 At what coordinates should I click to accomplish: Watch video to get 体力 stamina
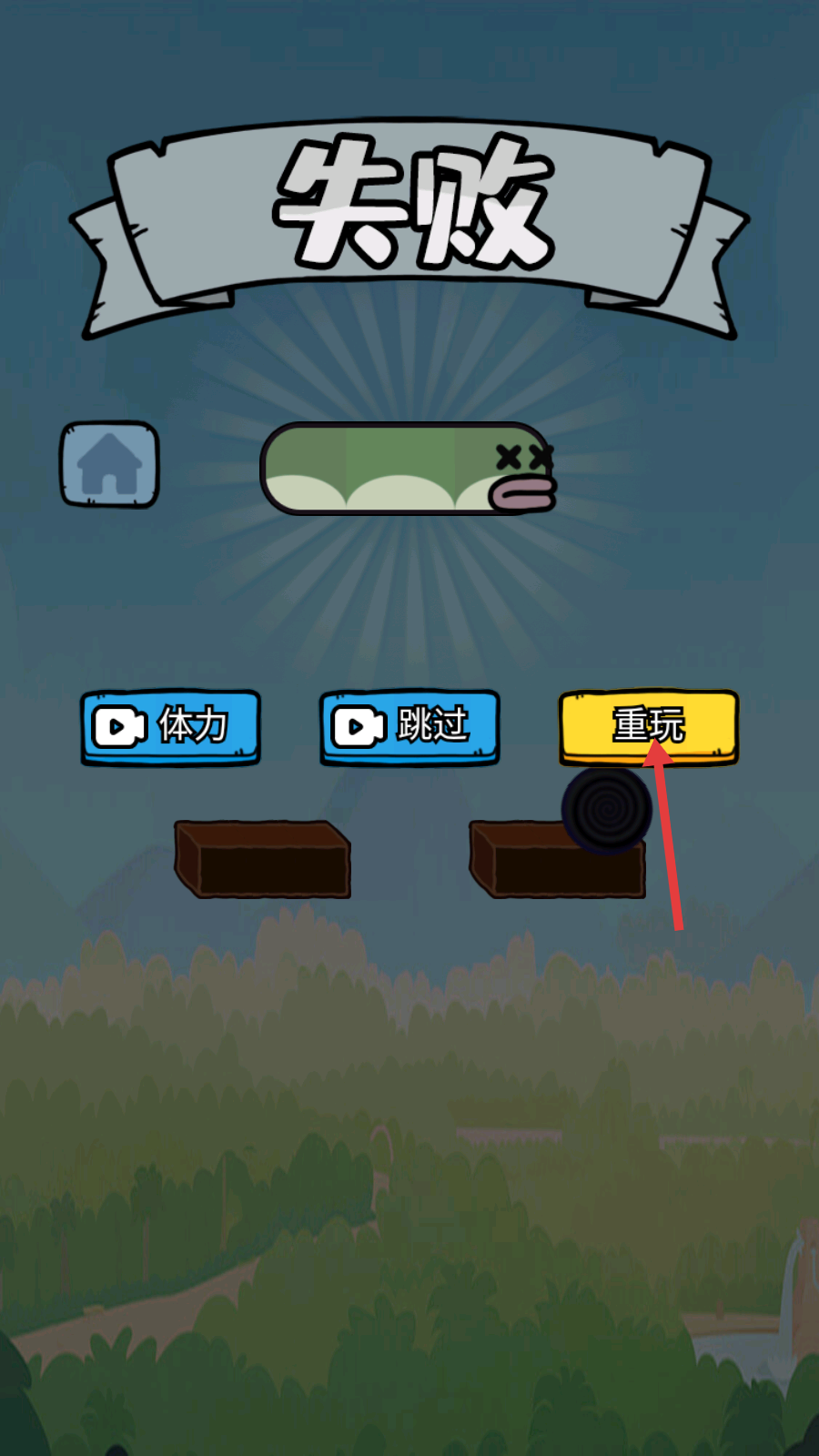(x=171, y=726)
